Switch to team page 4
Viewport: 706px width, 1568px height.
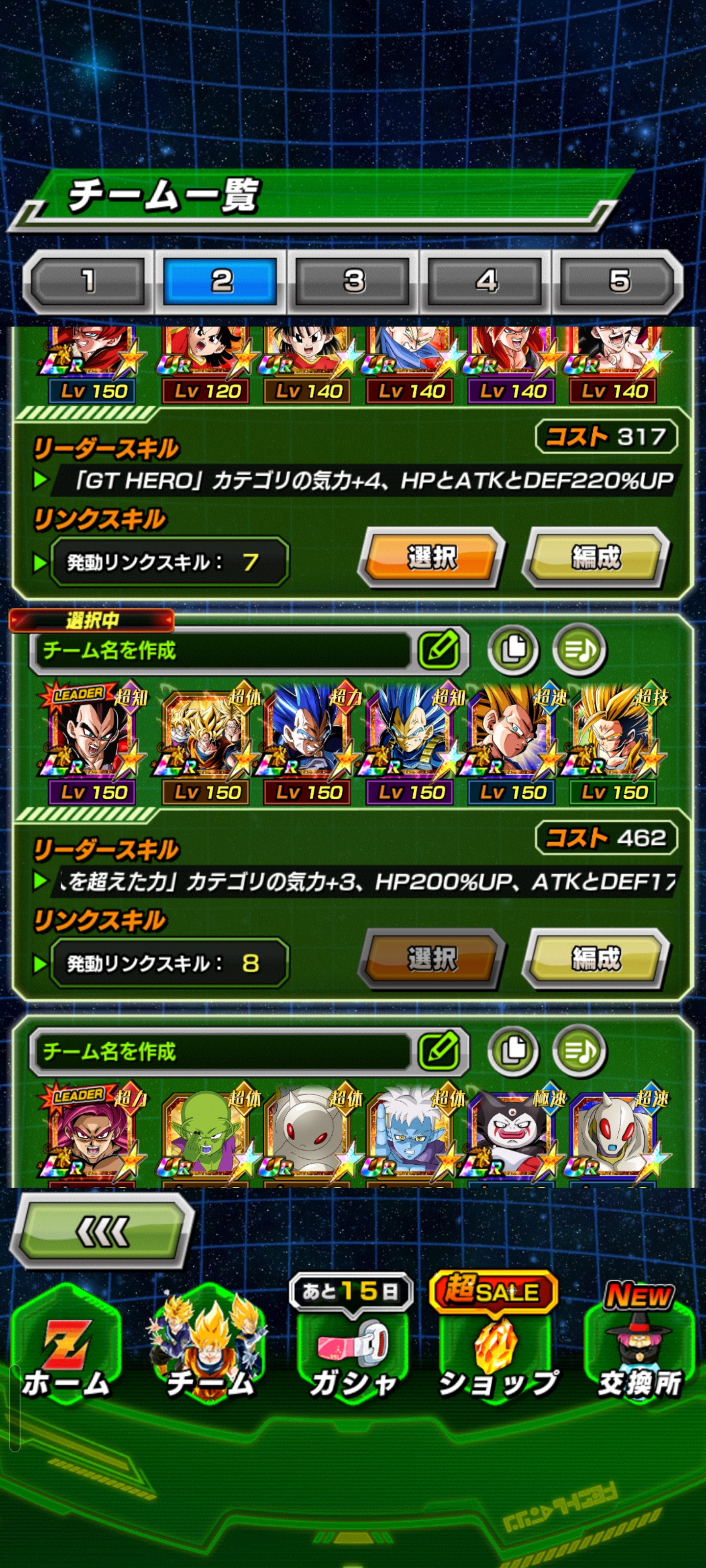[486, 281]
